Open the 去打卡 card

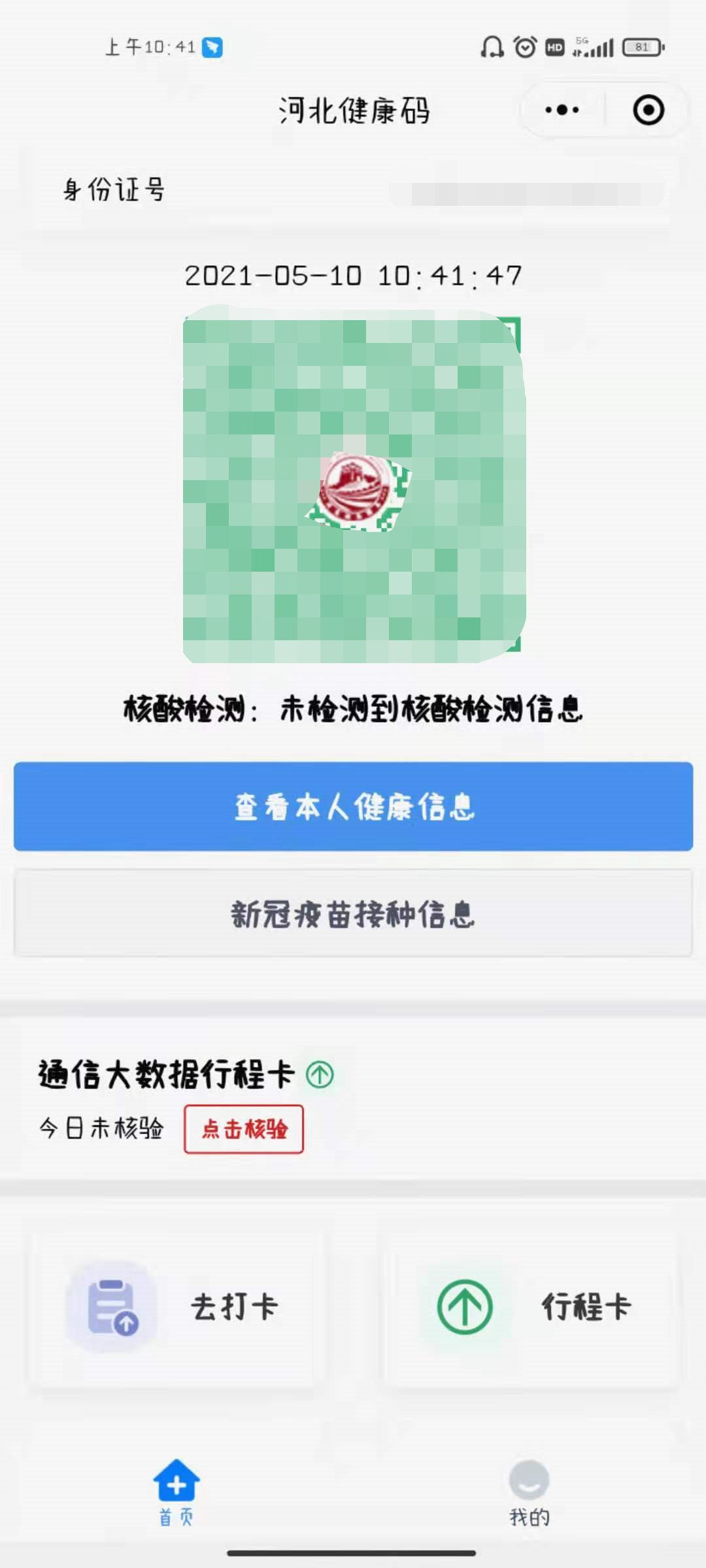pos(175,1308)
